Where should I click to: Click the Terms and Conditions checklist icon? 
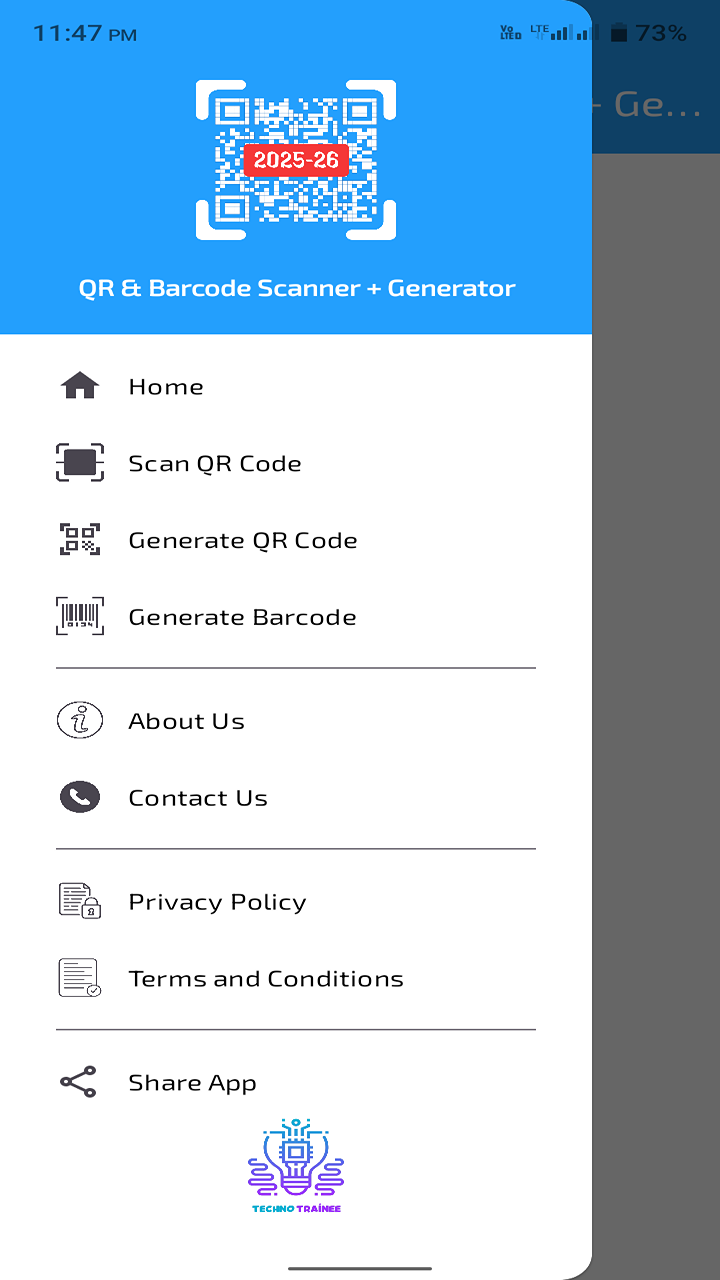79,978
